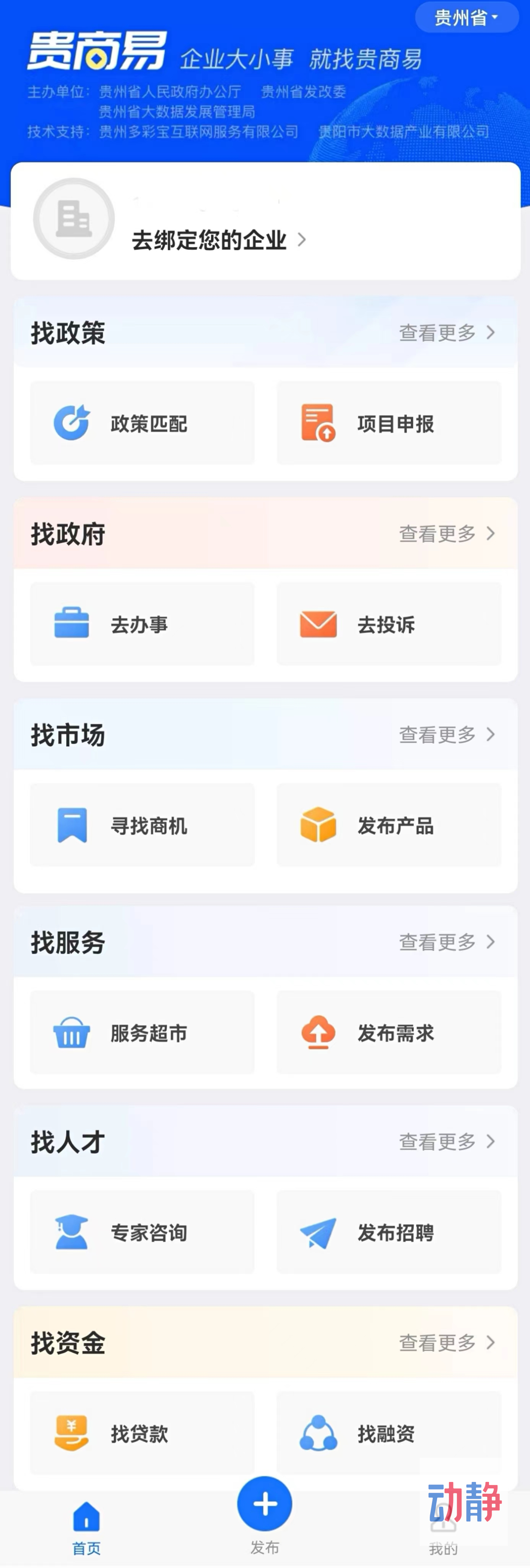
Task: Open 专家咨询 expert consultation
Action: [x=142, y=1233]
